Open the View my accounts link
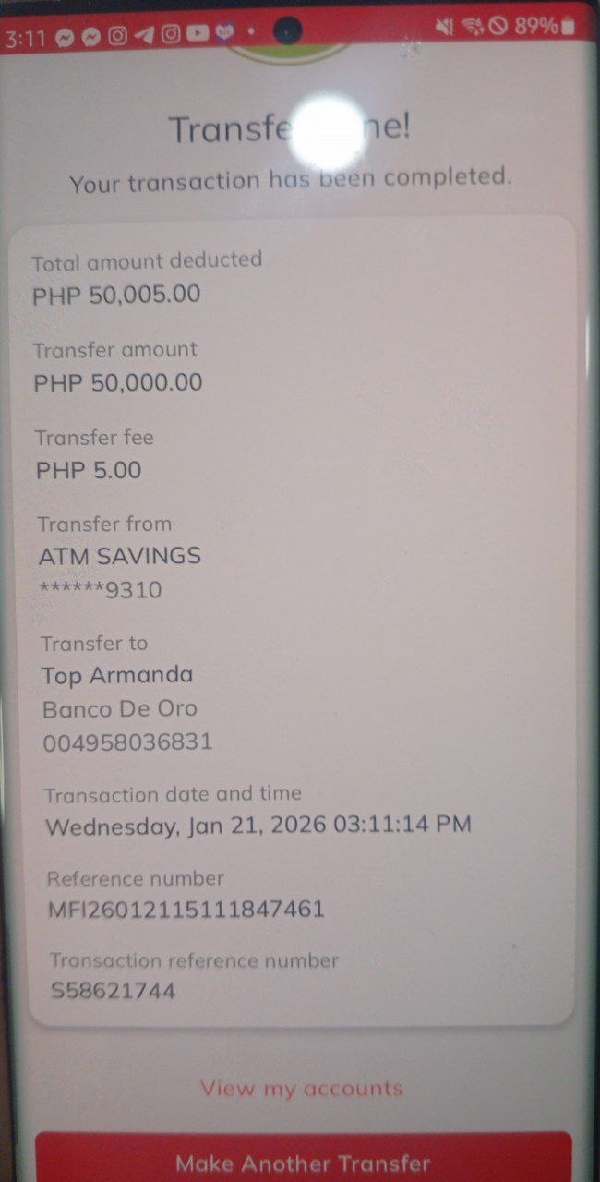The width and height of the screenshot is (600, 1182). point(301,1088)
